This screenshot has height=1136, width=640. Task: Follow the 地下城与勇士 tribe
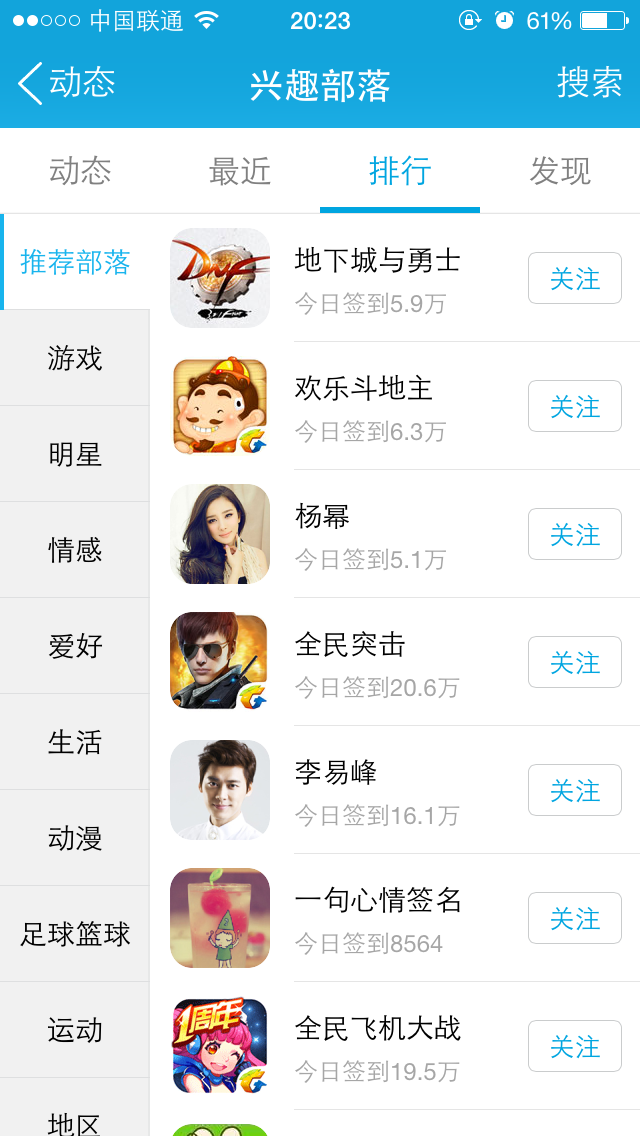coord(574,278)
